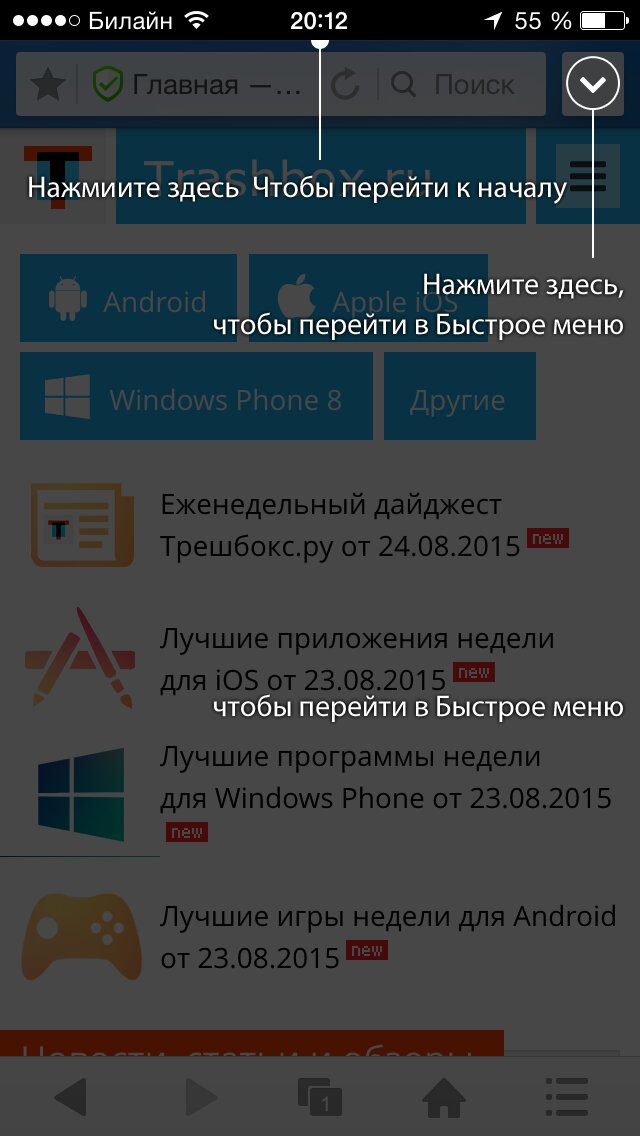
Task: Select the Apple iOS category tile
Action: pos(368,299)
